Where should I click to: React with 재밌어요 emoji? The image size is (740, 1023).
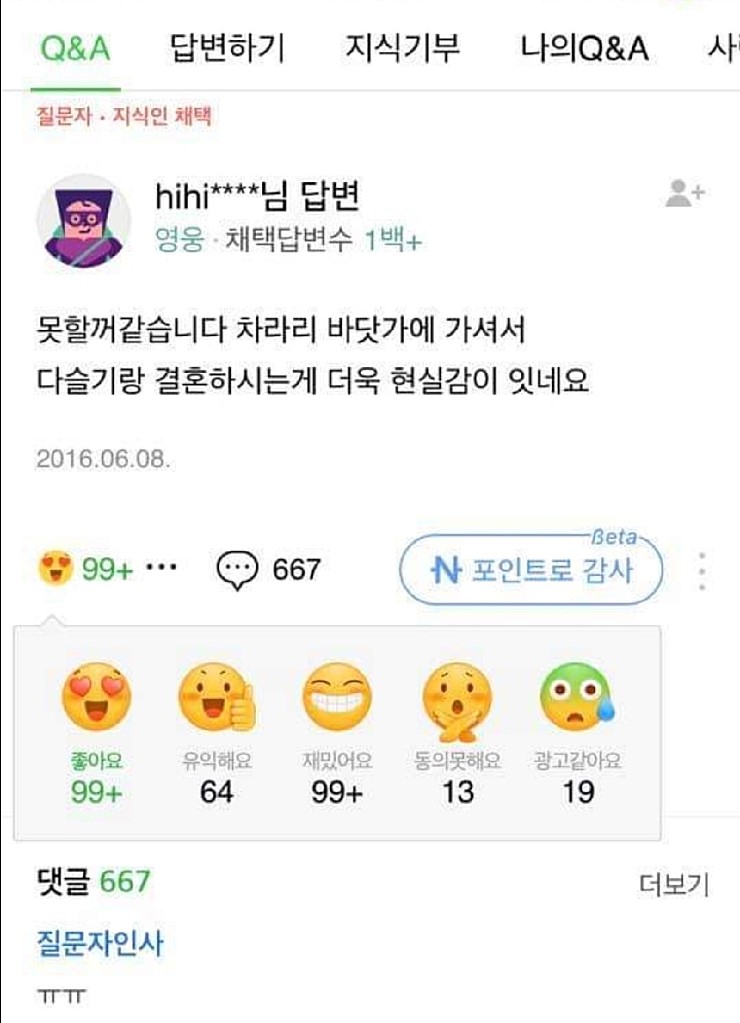tap(337, 697)
